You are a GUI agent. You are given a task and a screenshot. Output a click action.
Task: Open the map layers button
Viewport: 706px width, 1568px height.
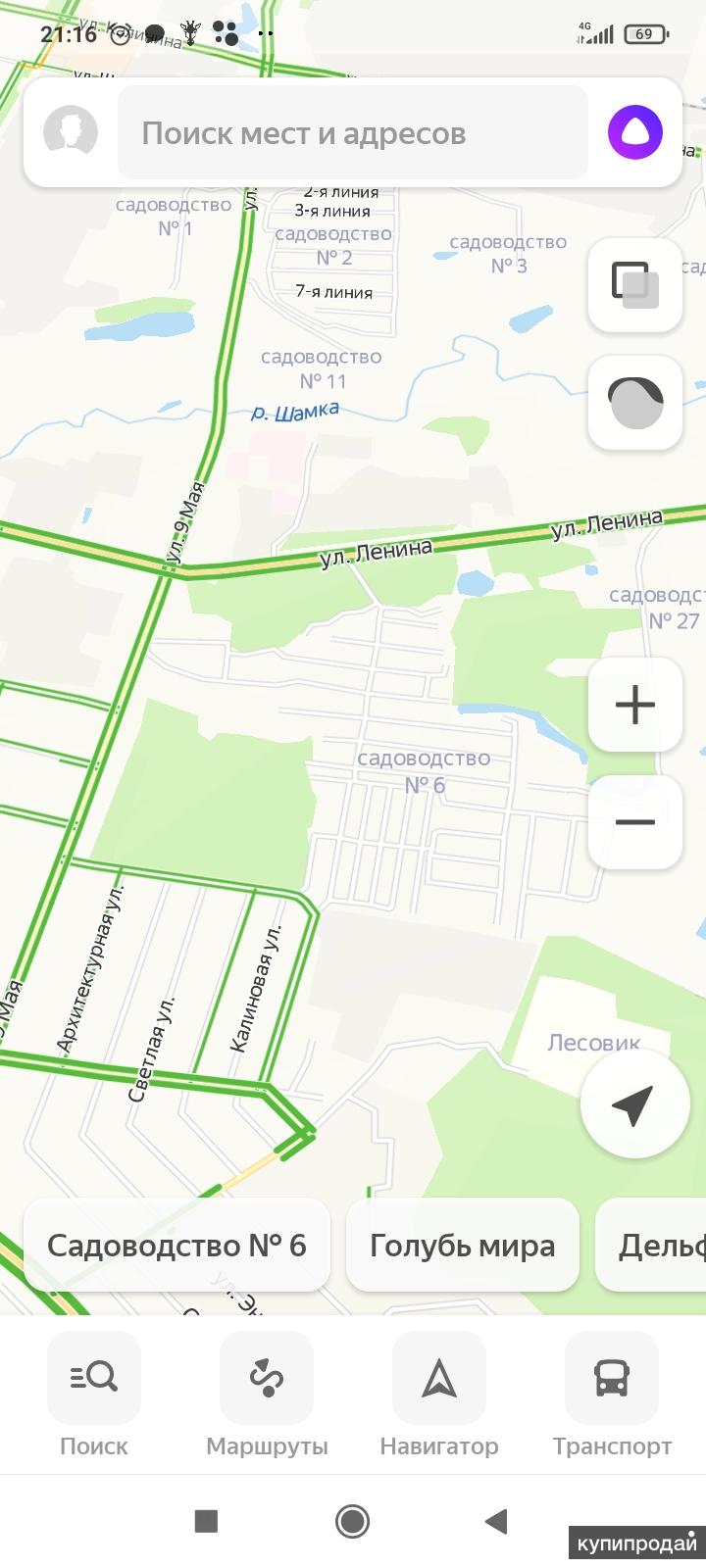pyautogui.click(x=634, y=284)
